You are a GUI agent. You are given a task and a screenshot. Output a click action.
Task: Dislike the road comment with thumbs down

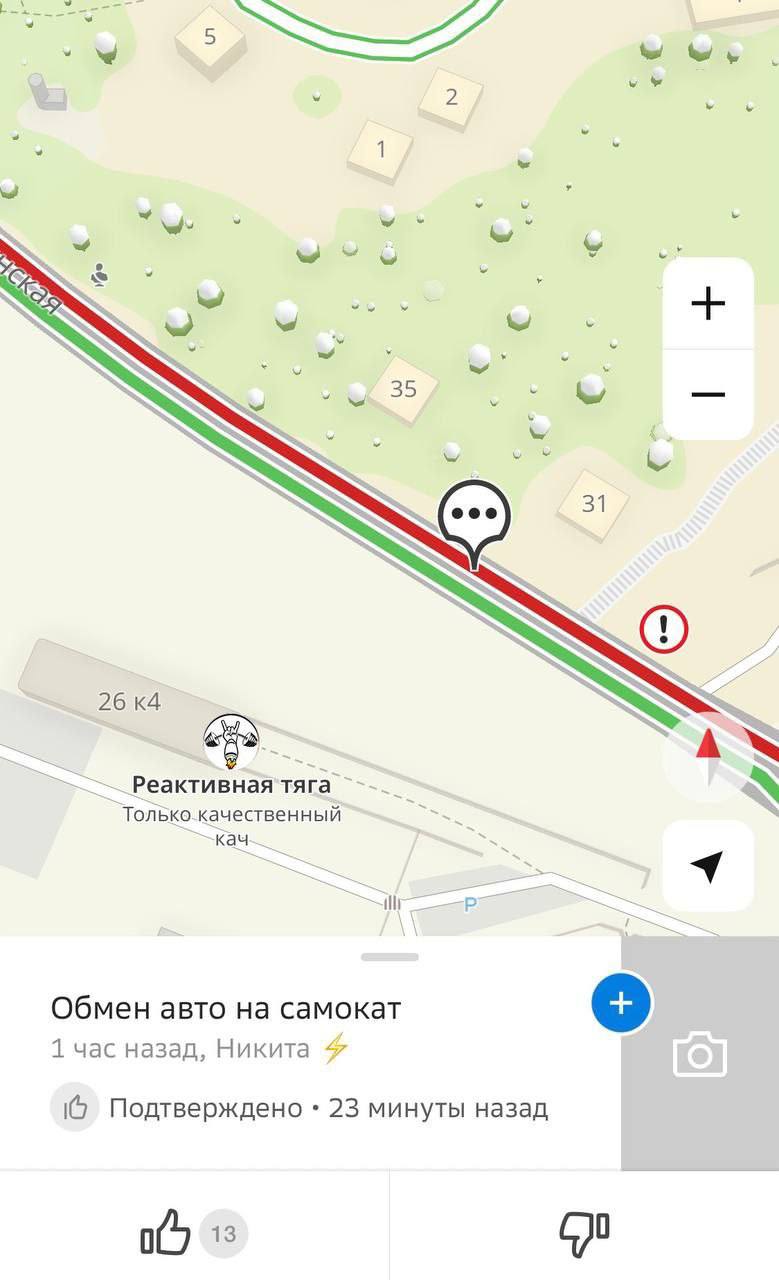(584, 1233)
